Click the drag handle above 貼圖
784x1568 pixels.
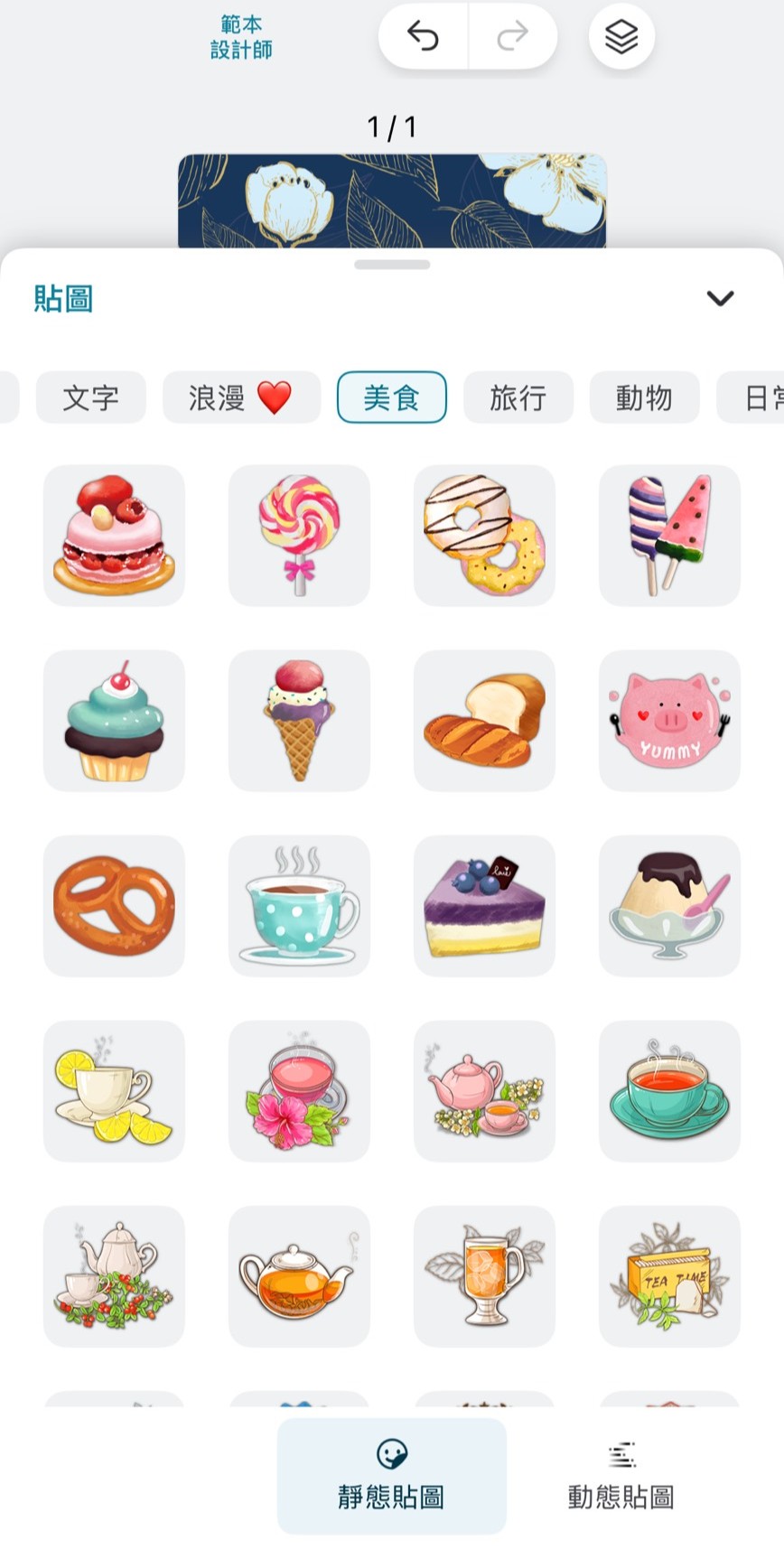coord(391,265)
